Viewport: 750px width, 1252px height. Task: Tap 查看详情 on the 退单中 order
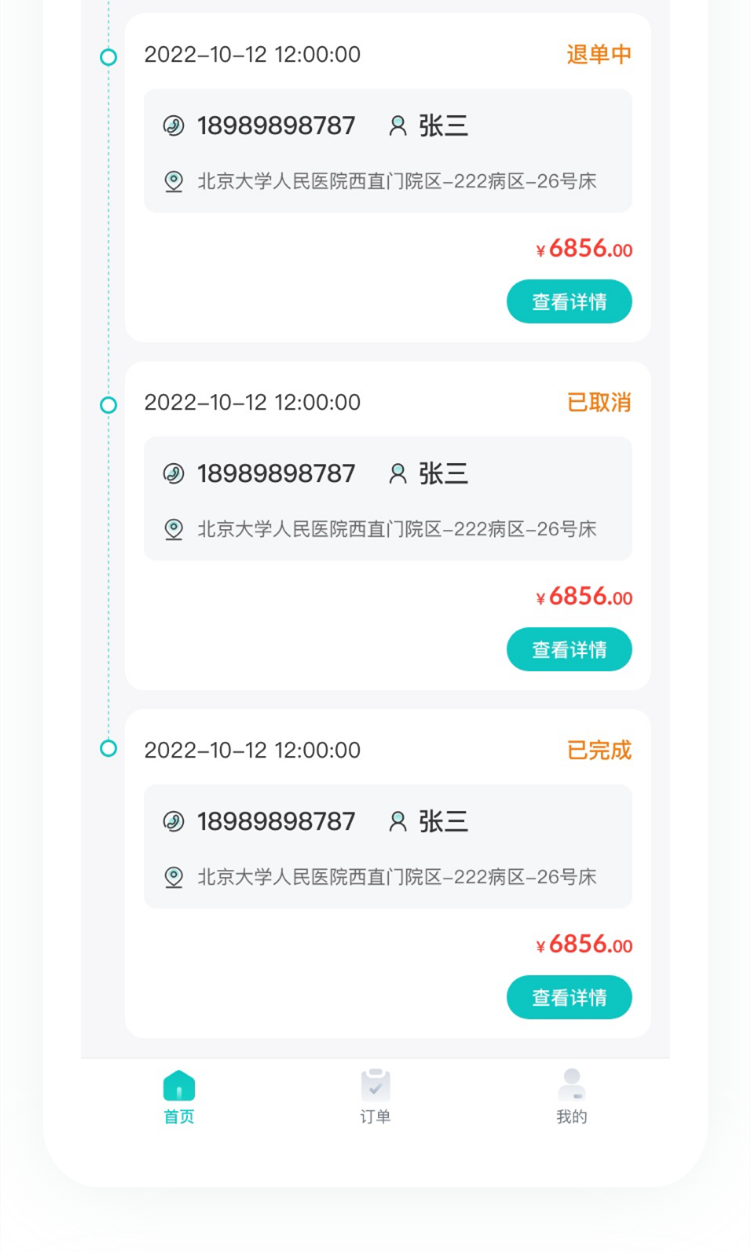click(569, 301)
